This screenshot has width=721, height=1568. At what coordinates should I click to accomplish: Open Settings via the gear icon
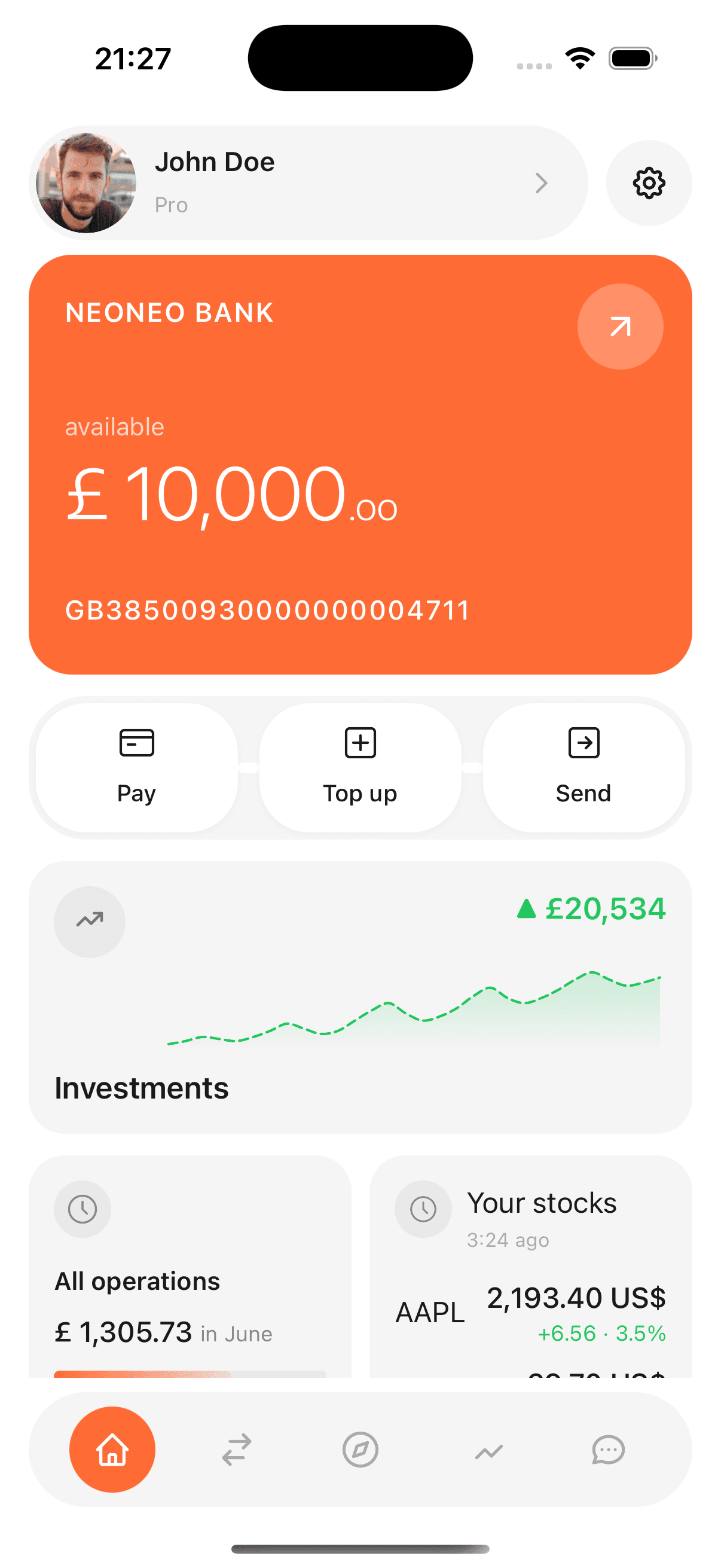pos(649,183)
